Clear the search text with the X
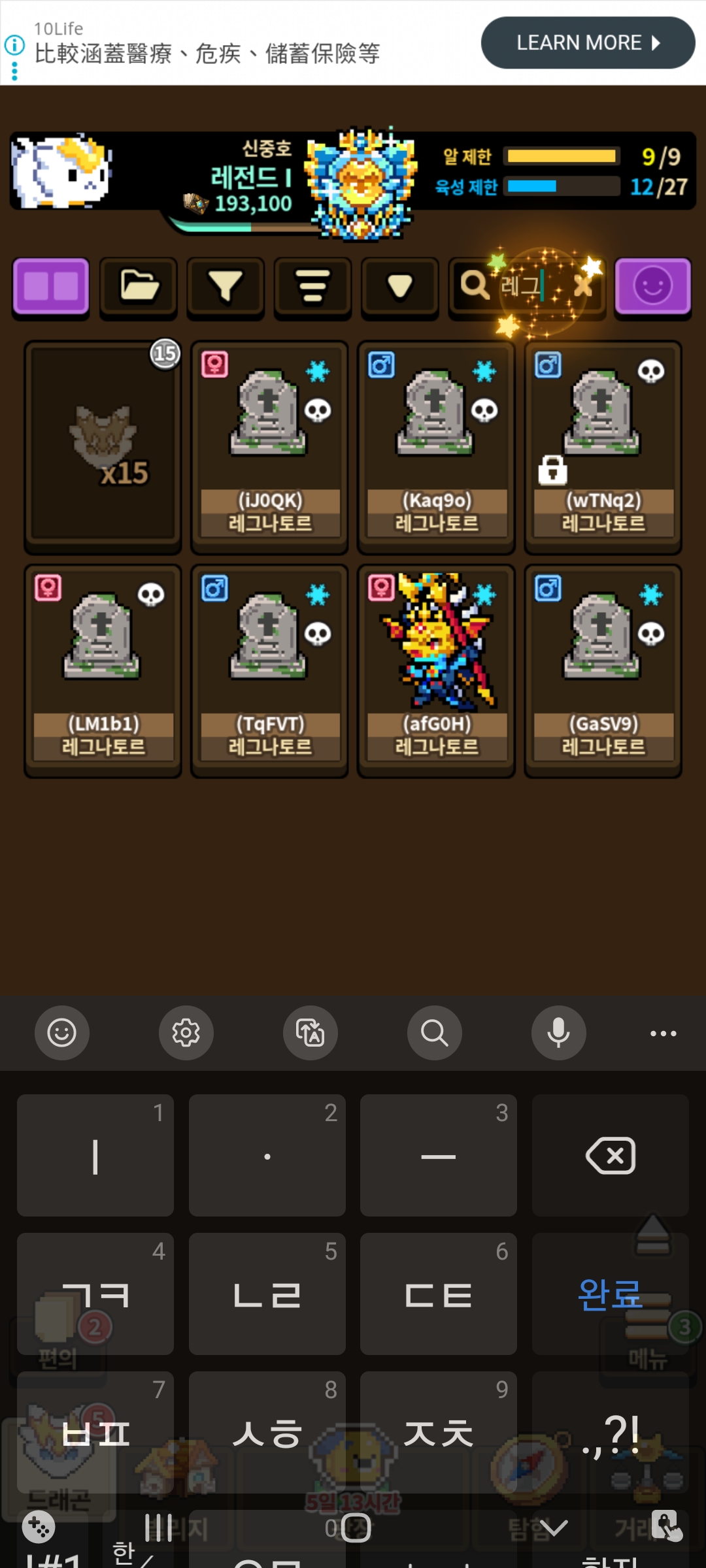 click(x=583, y=286)
